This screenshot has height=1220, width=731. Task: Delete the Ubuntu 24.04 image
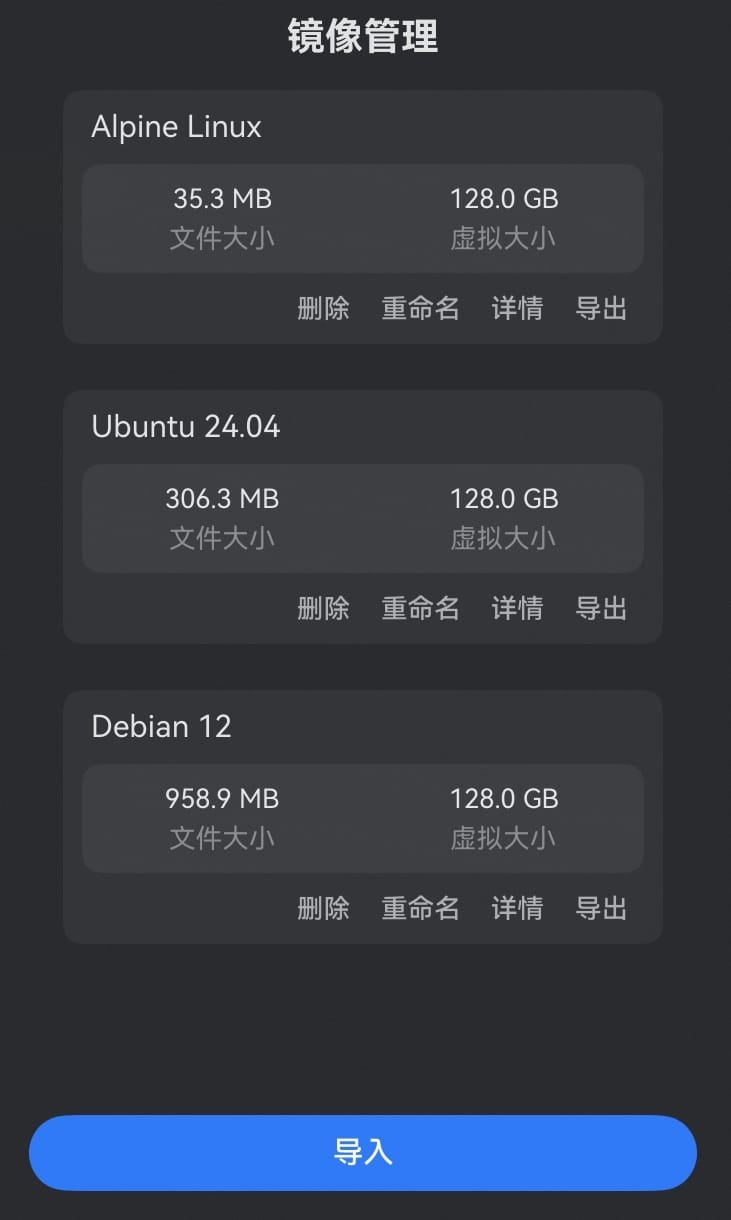323,608
